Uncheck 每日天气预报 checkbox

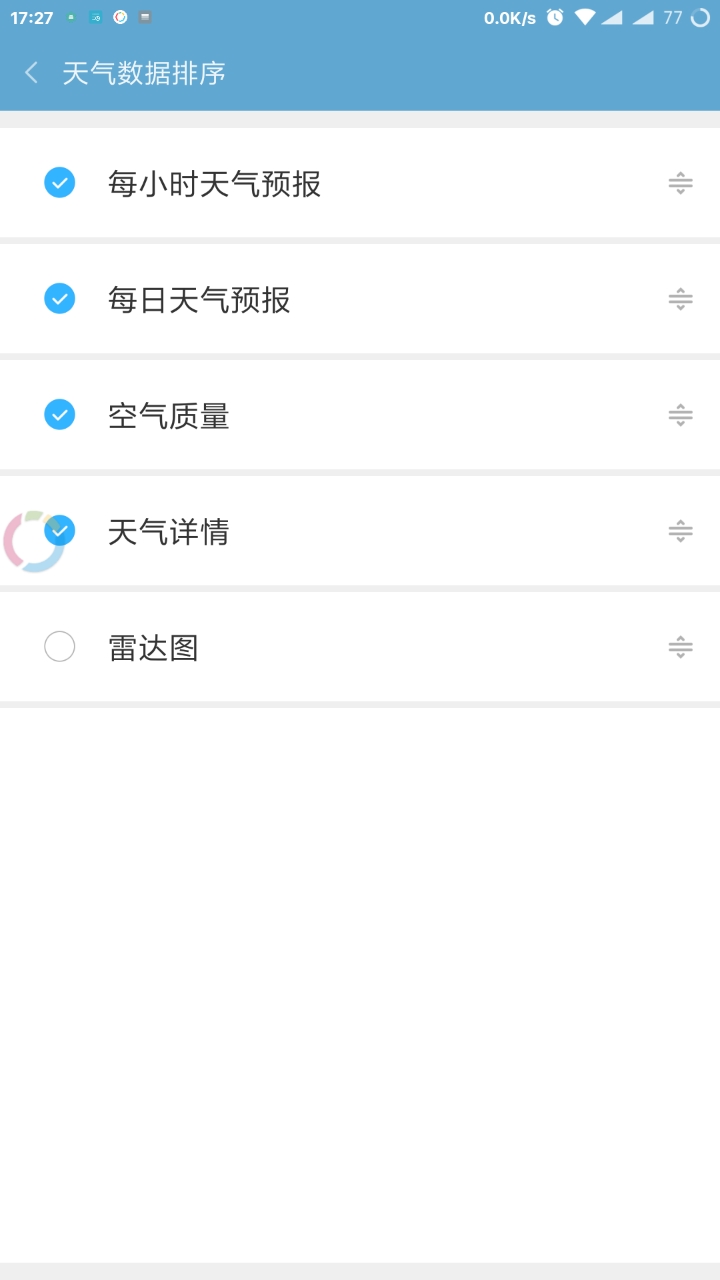[60, 298]
